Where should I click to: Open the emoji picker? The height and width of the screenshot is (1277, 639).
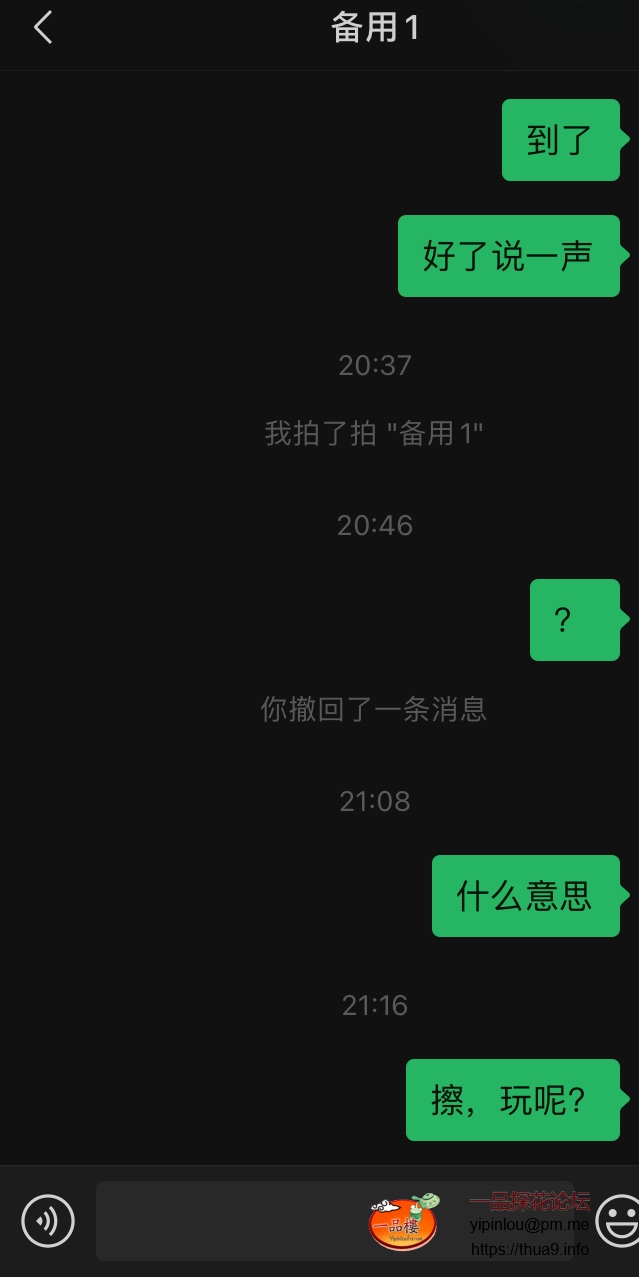(618, 1221)
